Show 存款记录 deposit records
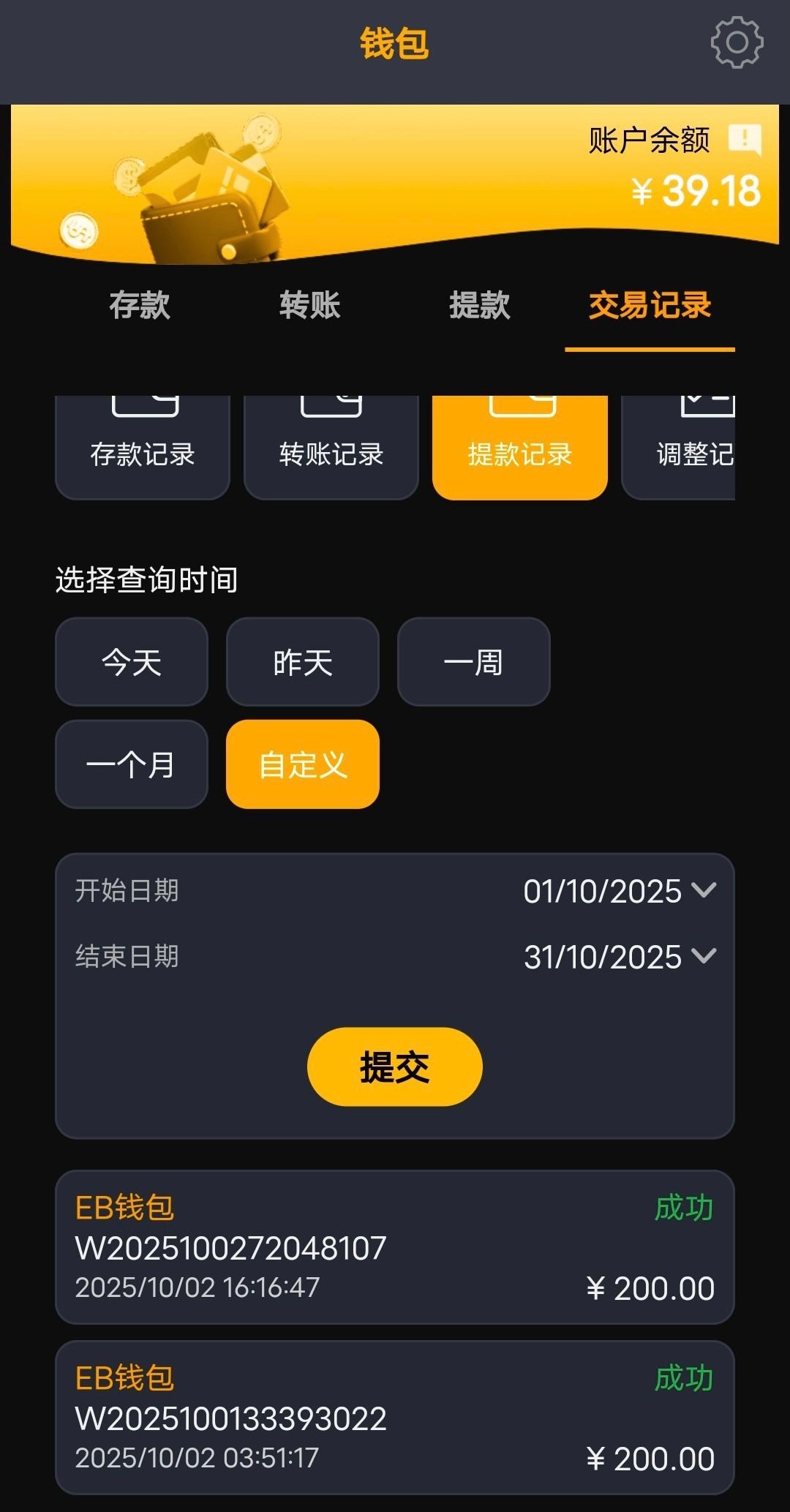The width and height of the screenshot is (790, 1512). (x=143, y=448)
